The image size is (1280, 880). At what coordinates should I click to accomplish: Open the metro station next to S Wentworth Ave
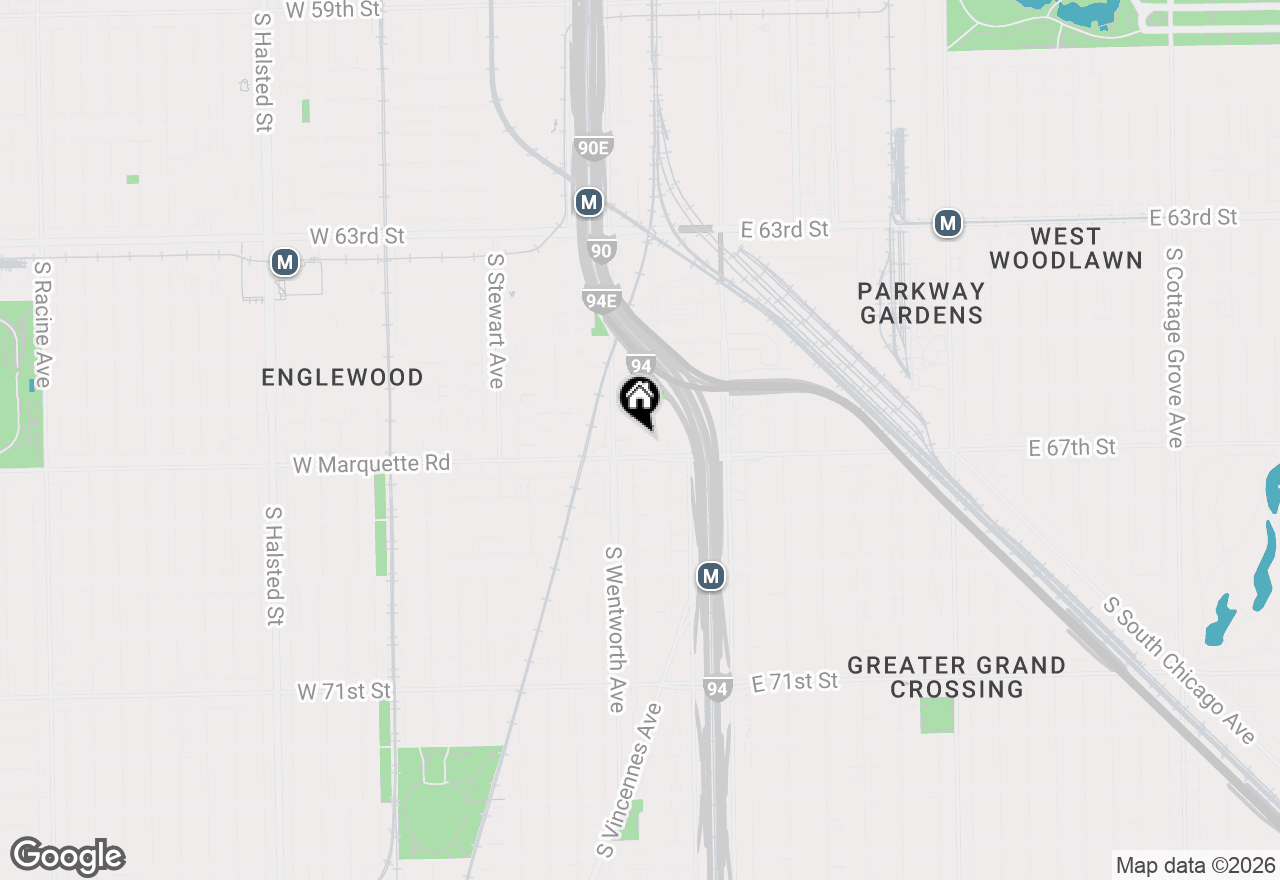pos(710,576)
